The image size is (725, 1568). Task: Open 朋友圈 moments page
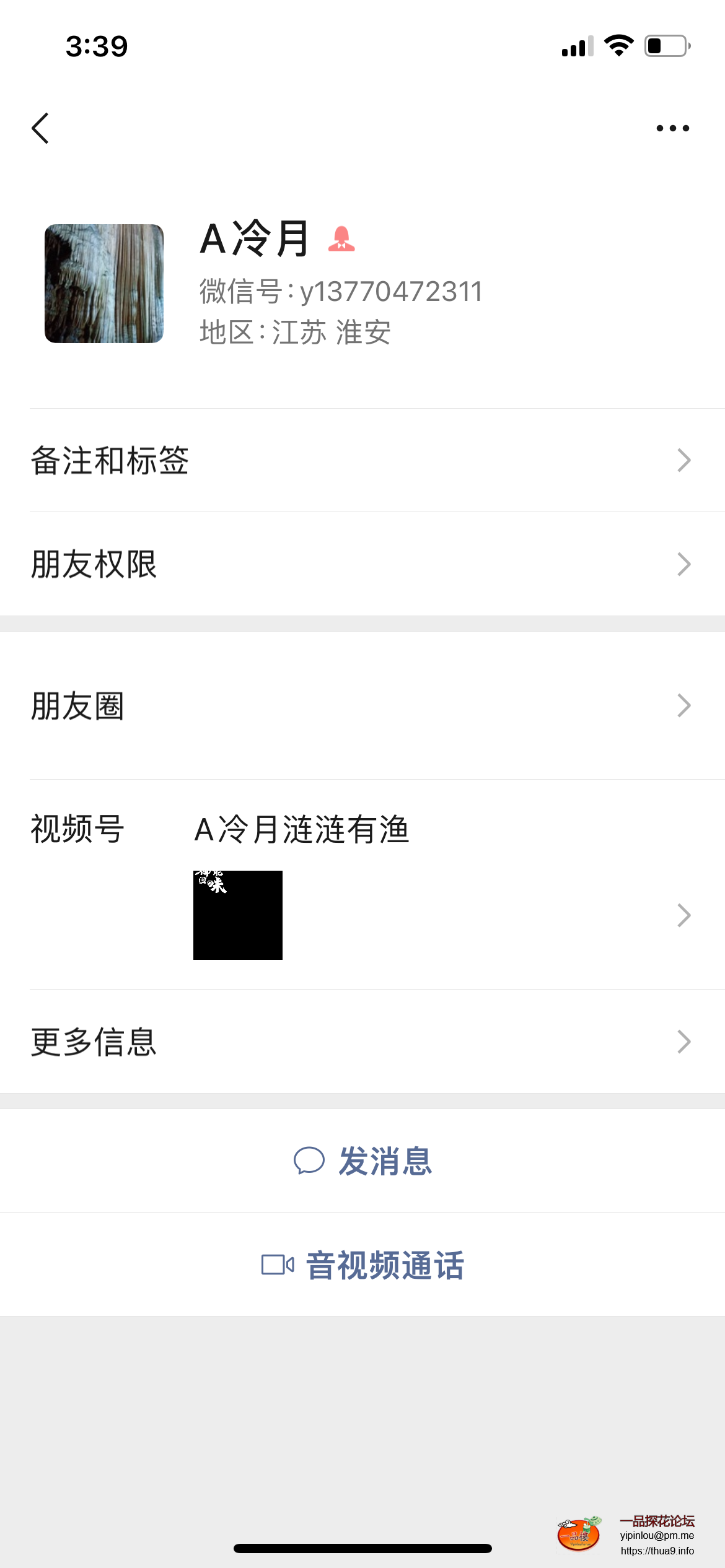point(77,705)
